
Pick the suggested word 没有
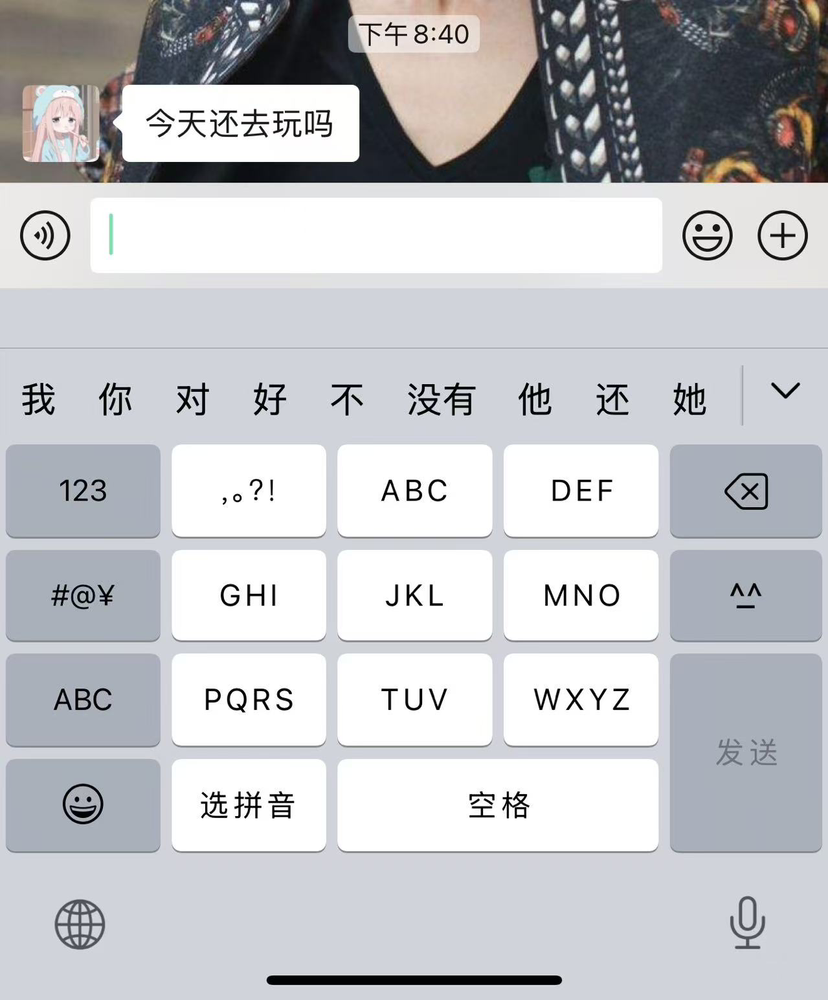[x=440, y=400]
